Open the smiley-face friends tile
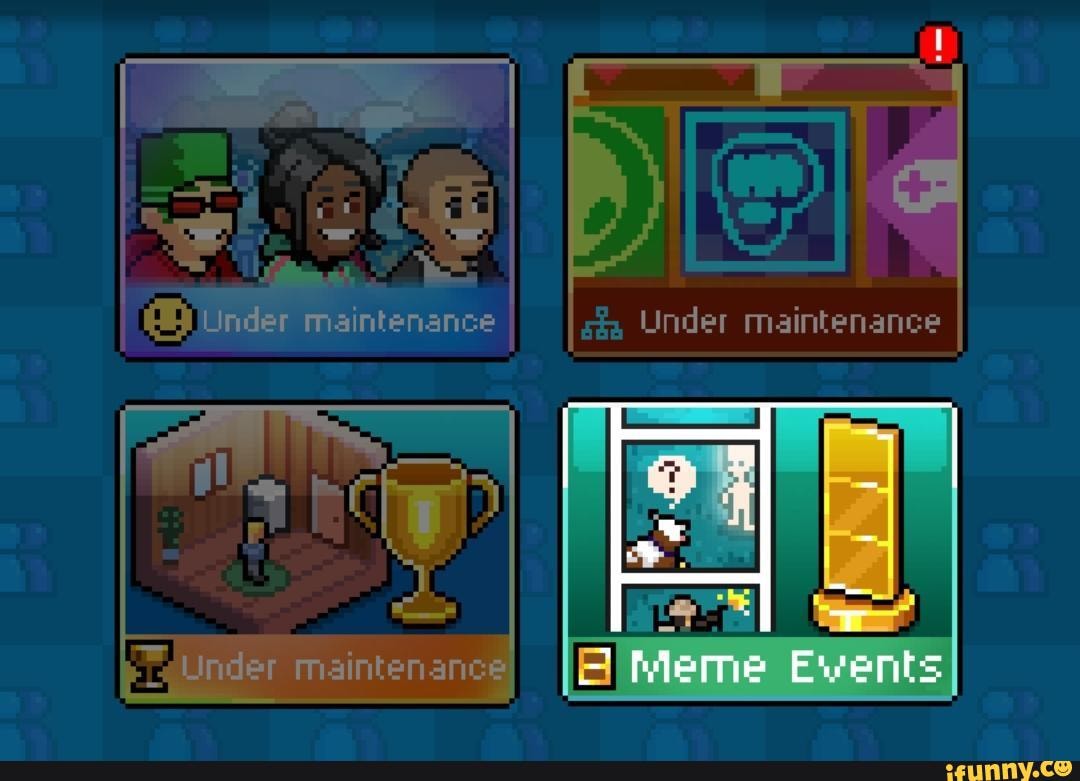 pyautogui.click(x=318, y=207)
